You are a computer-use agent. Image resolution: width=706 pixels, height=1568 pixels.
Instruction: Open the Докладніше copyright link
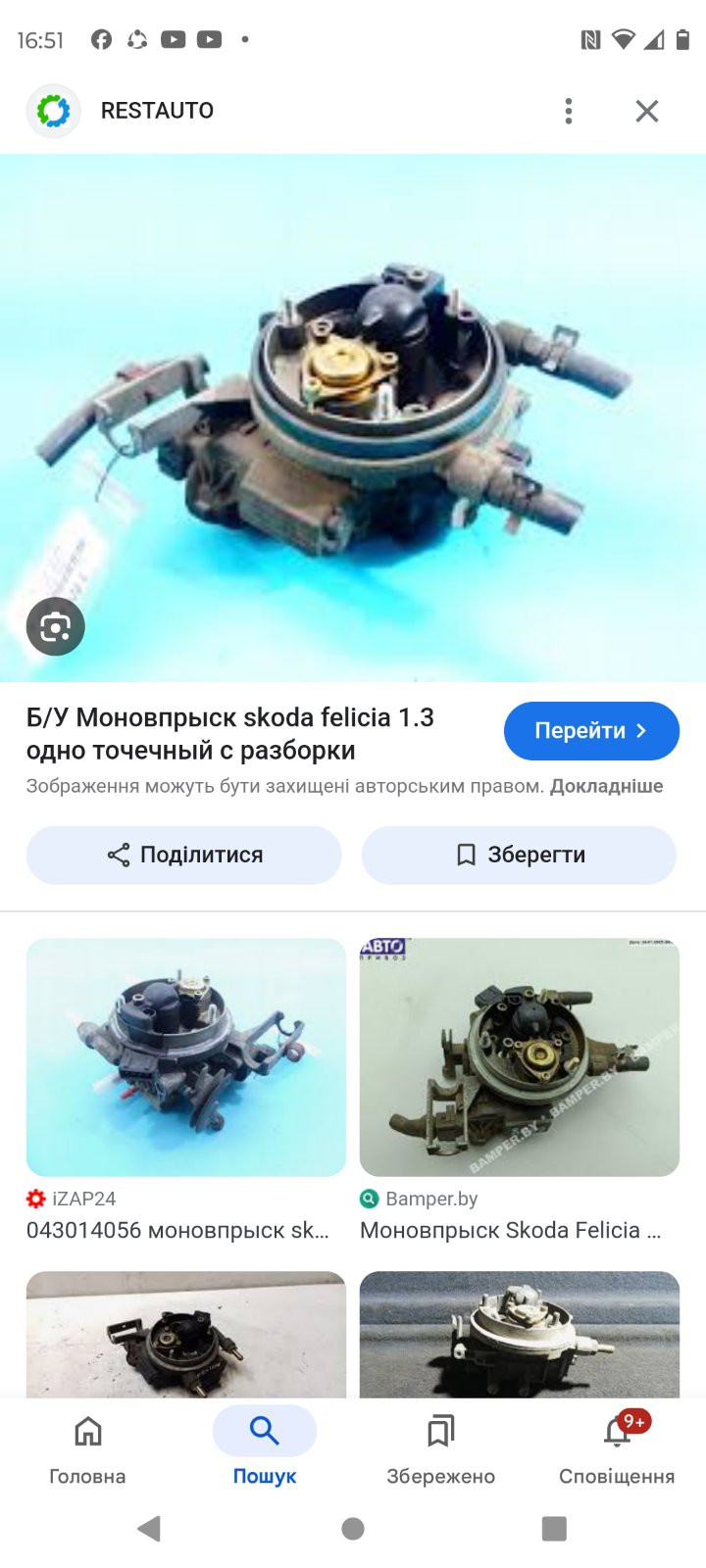coord(606,786)
